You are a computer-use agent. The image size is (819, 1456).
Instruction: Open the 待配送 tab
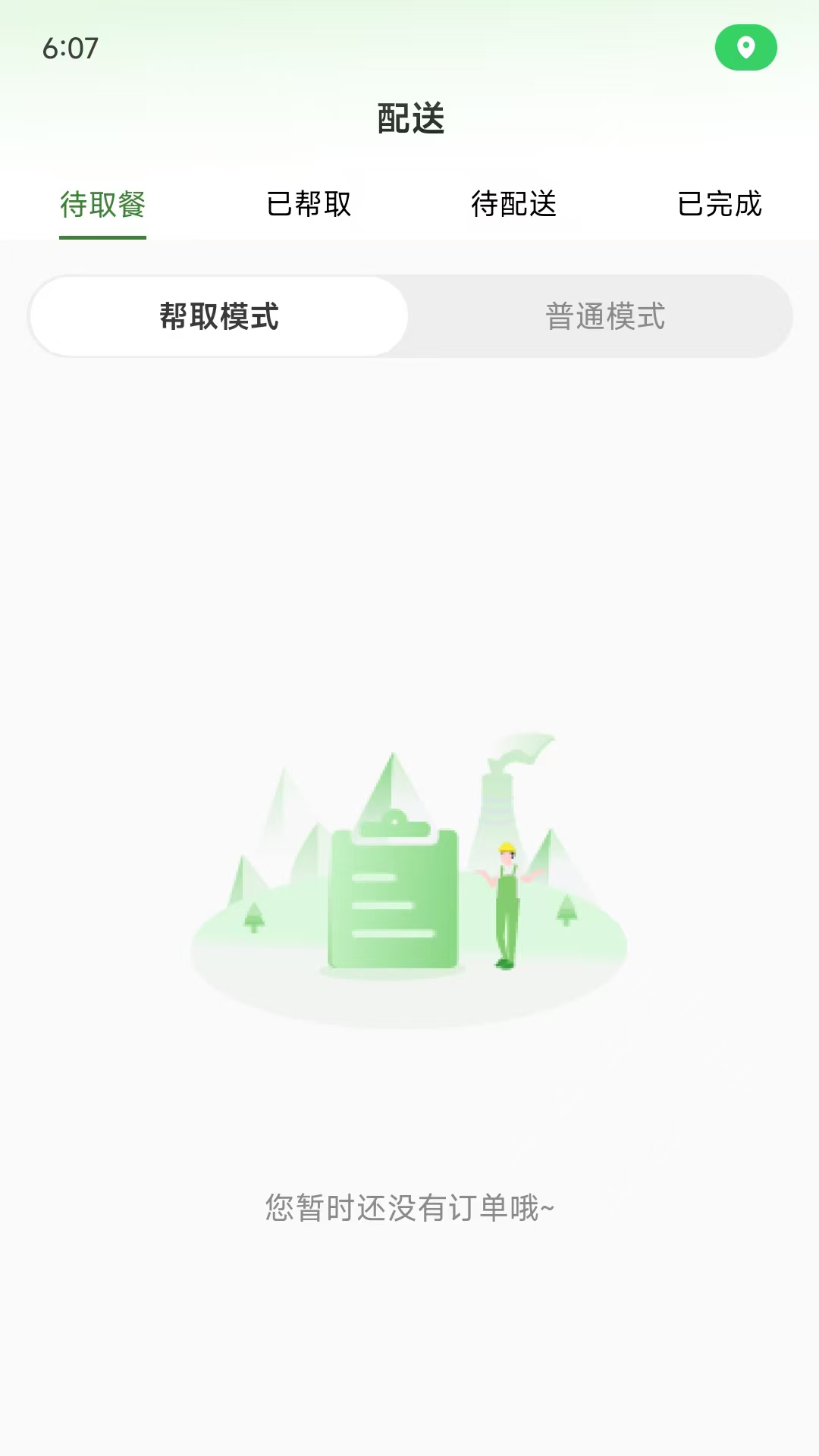pos(512,205)
